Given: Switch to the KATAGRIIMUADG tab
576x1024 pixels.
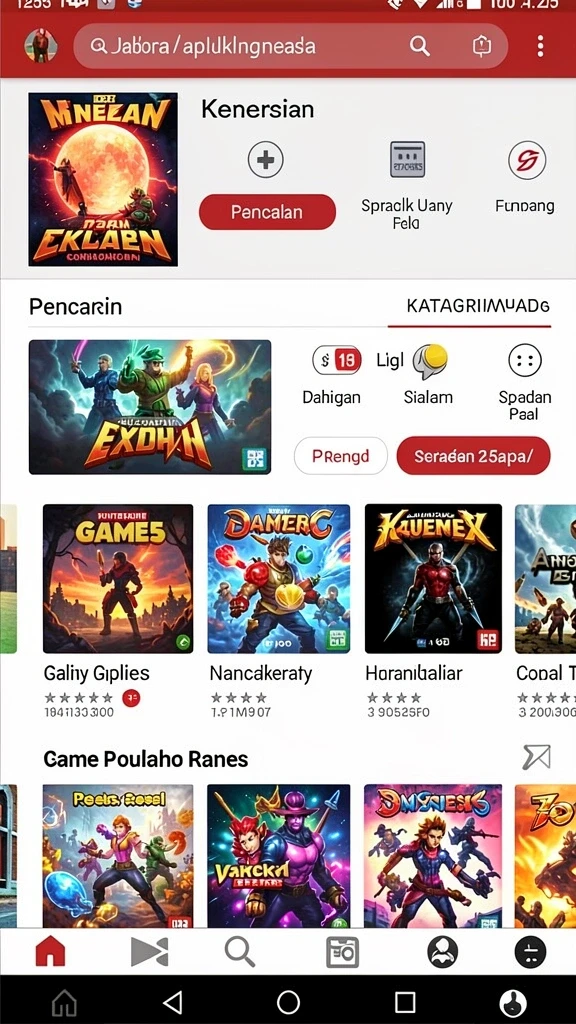Looking at the screenshot, I should pyautogui.click(x=477, y=306).
